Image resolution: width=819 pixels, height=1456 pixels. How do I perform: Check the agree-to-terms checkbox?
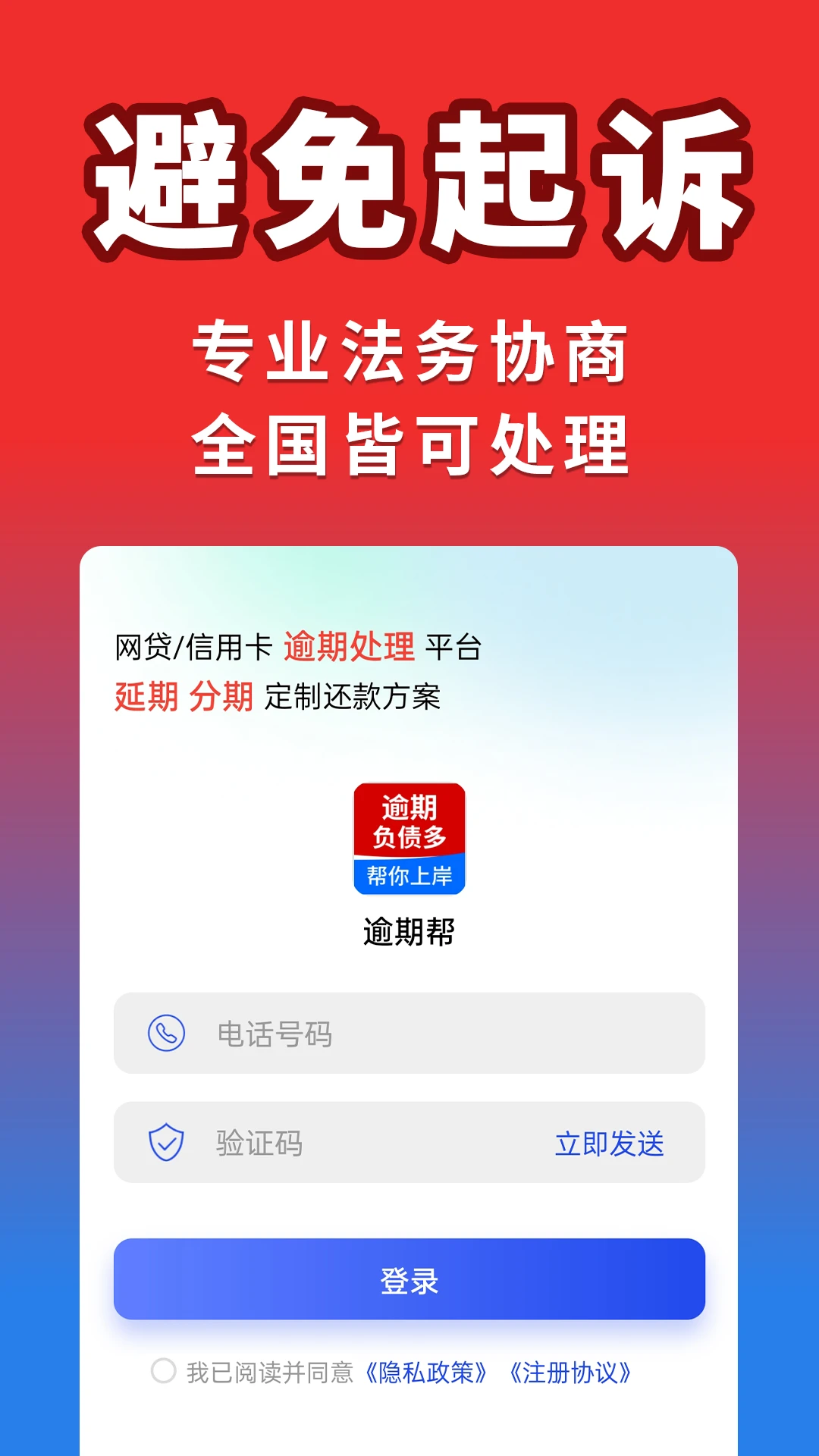click(x=163, y=1371)
